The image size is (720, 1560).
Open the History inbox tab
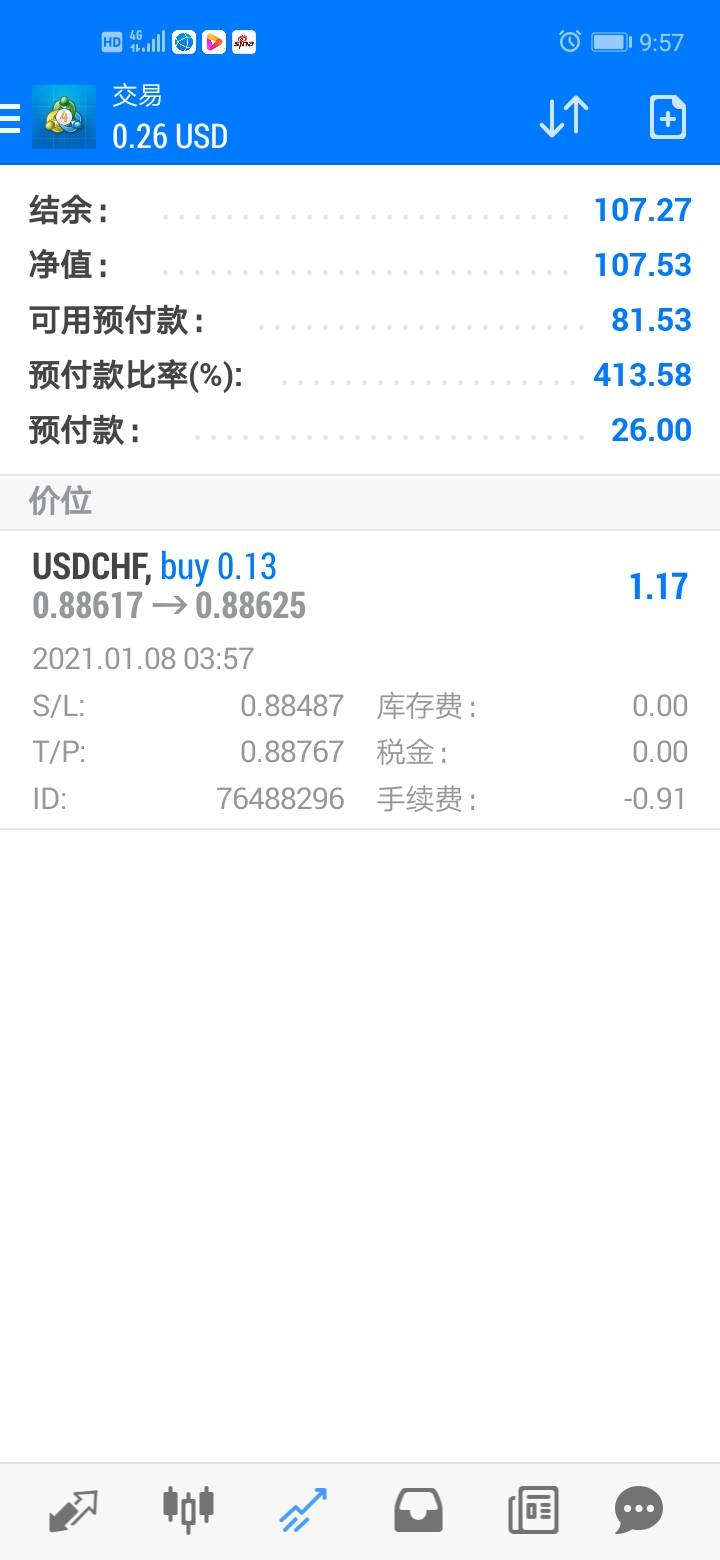point(418,1510)
